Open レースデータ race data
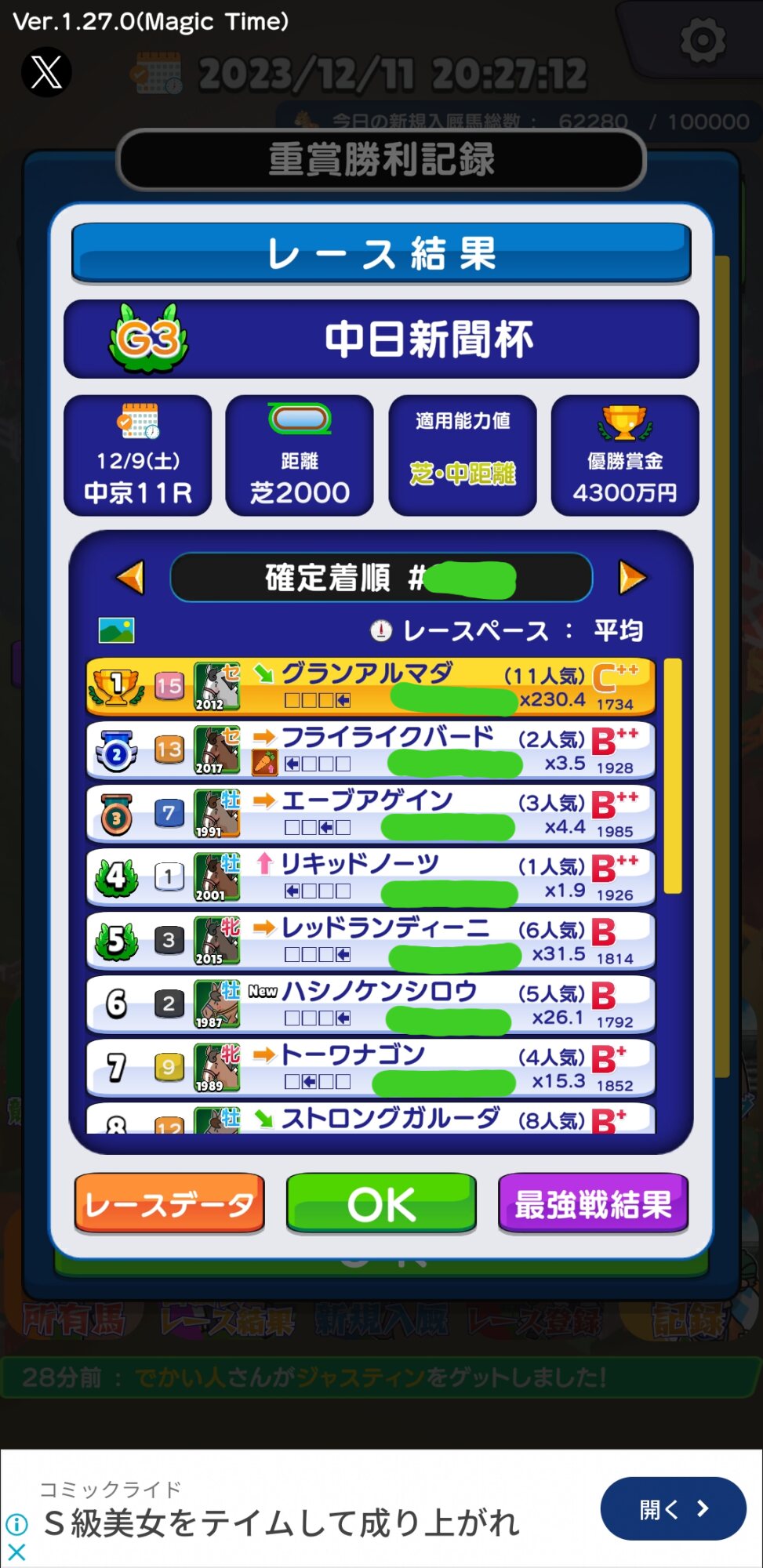This screenshot has height=1568, width=763. pyautogui.click(x=169, y=1203)
